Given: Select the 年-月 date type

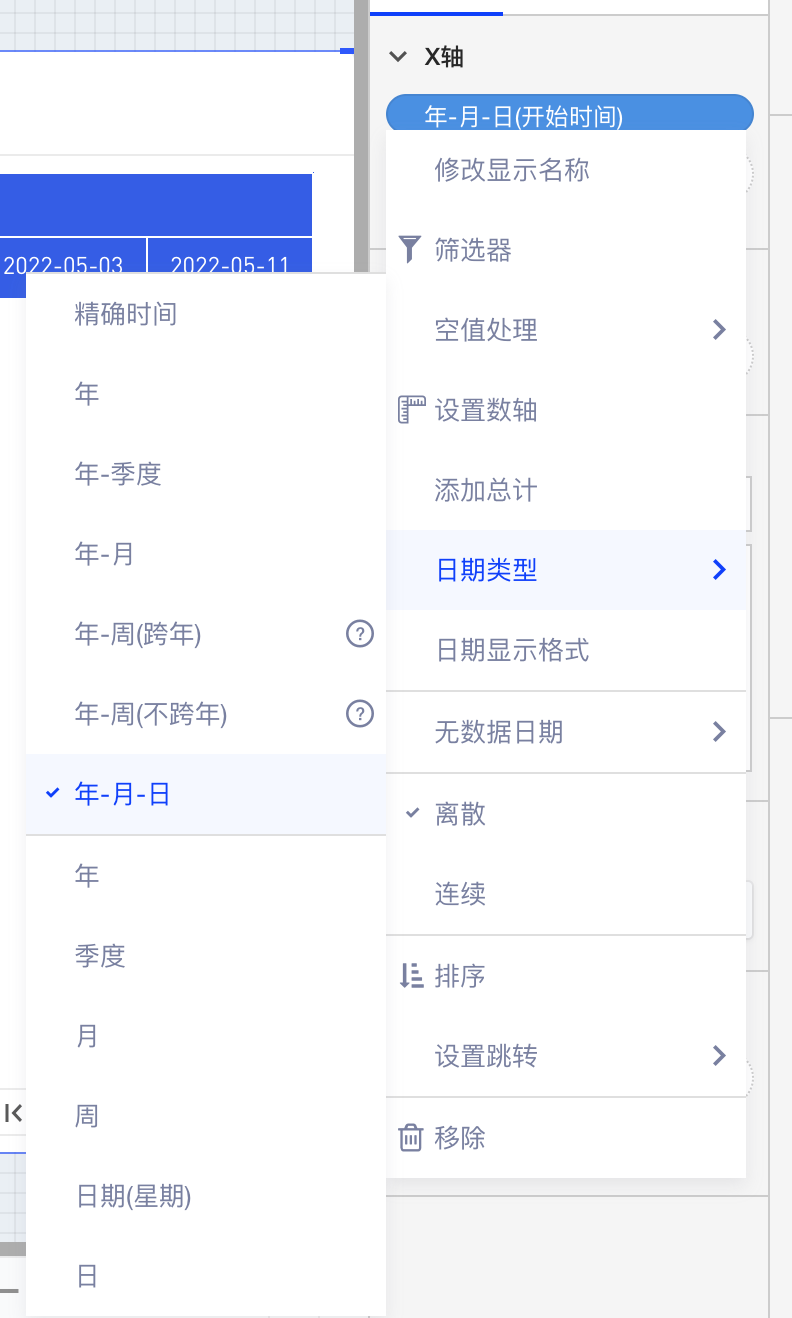Looking at the screenshot, I should tap(104, 554).
